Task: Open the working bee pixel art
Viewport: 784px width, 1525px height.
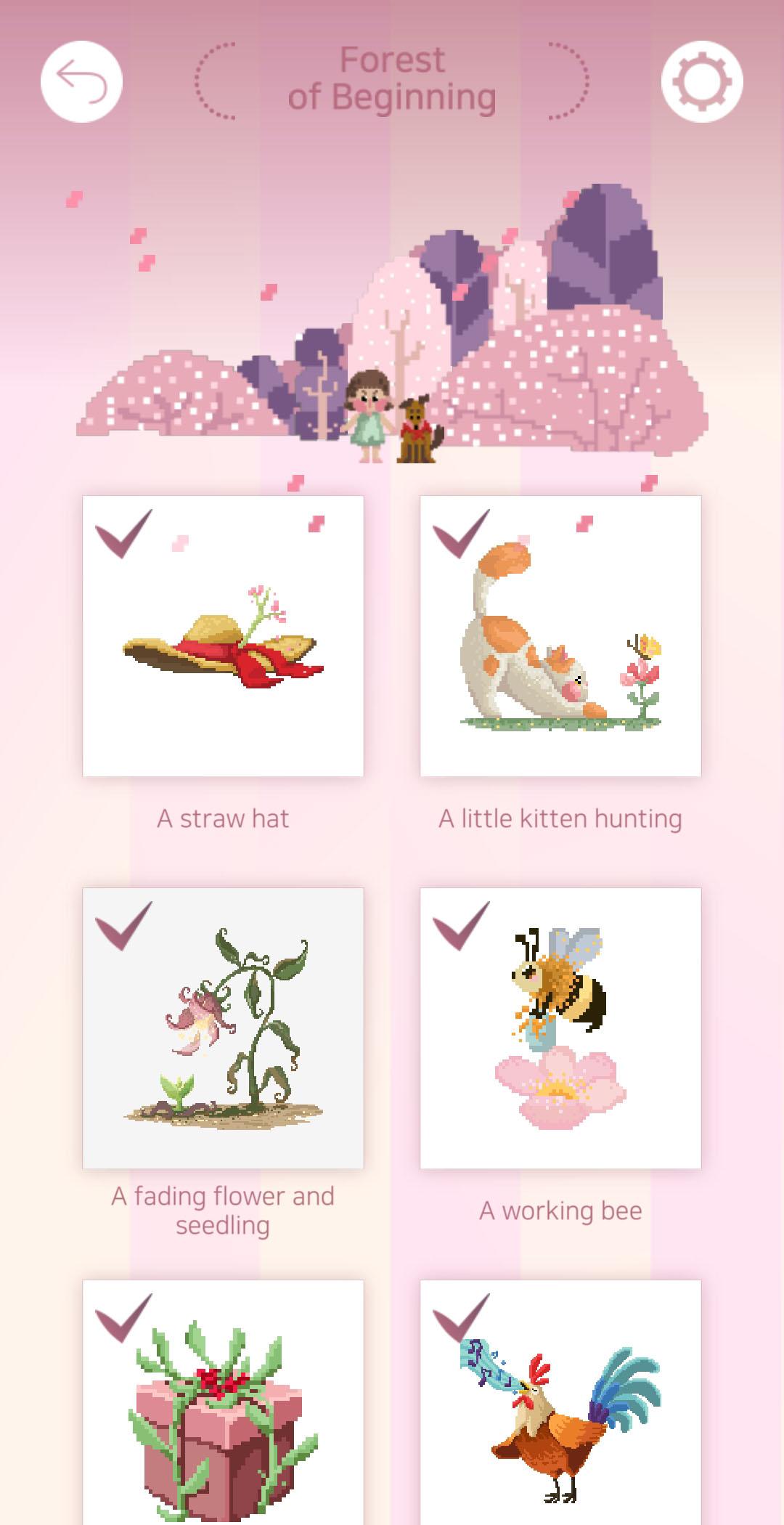Action: (x=560, y=1028)
